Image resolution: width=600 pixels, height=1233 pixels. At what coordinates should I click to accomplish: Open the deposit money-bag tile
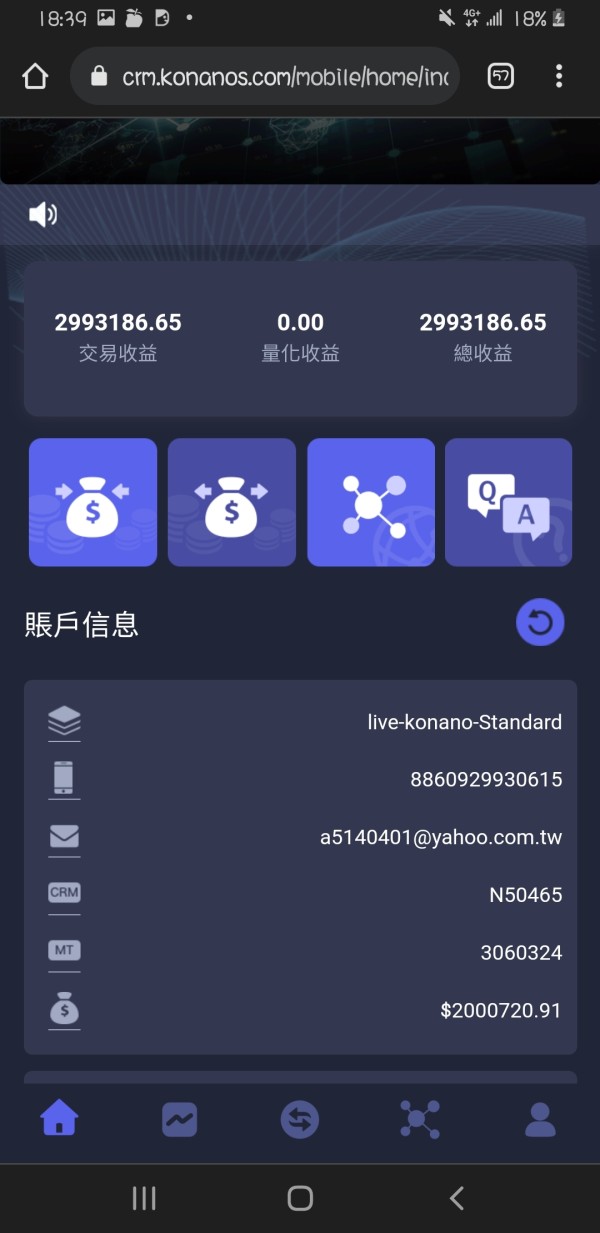pyautogui.click(x=93, y=502)
